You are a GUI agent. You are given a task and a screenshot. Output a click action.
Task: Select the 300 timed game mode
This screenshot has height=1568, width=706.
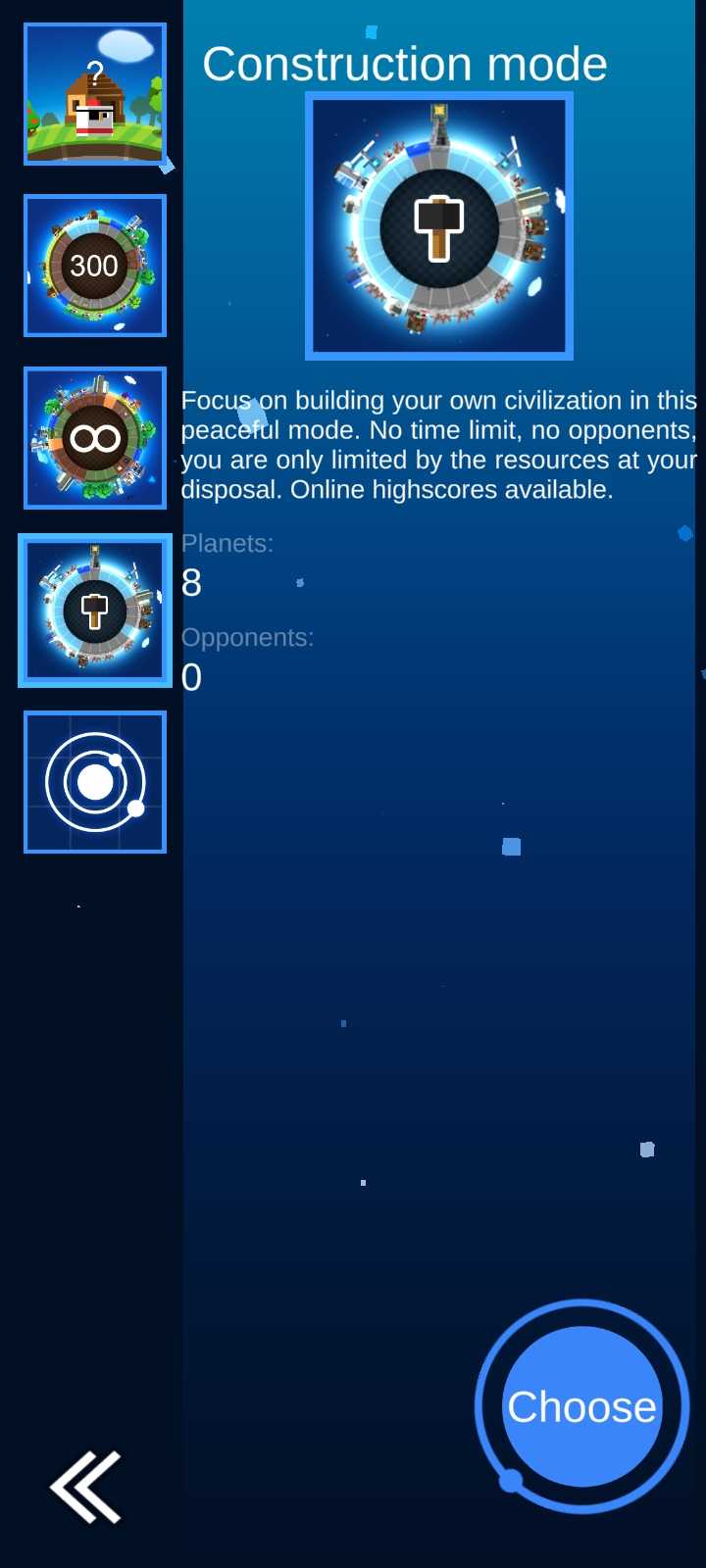(x=95, y=266)
